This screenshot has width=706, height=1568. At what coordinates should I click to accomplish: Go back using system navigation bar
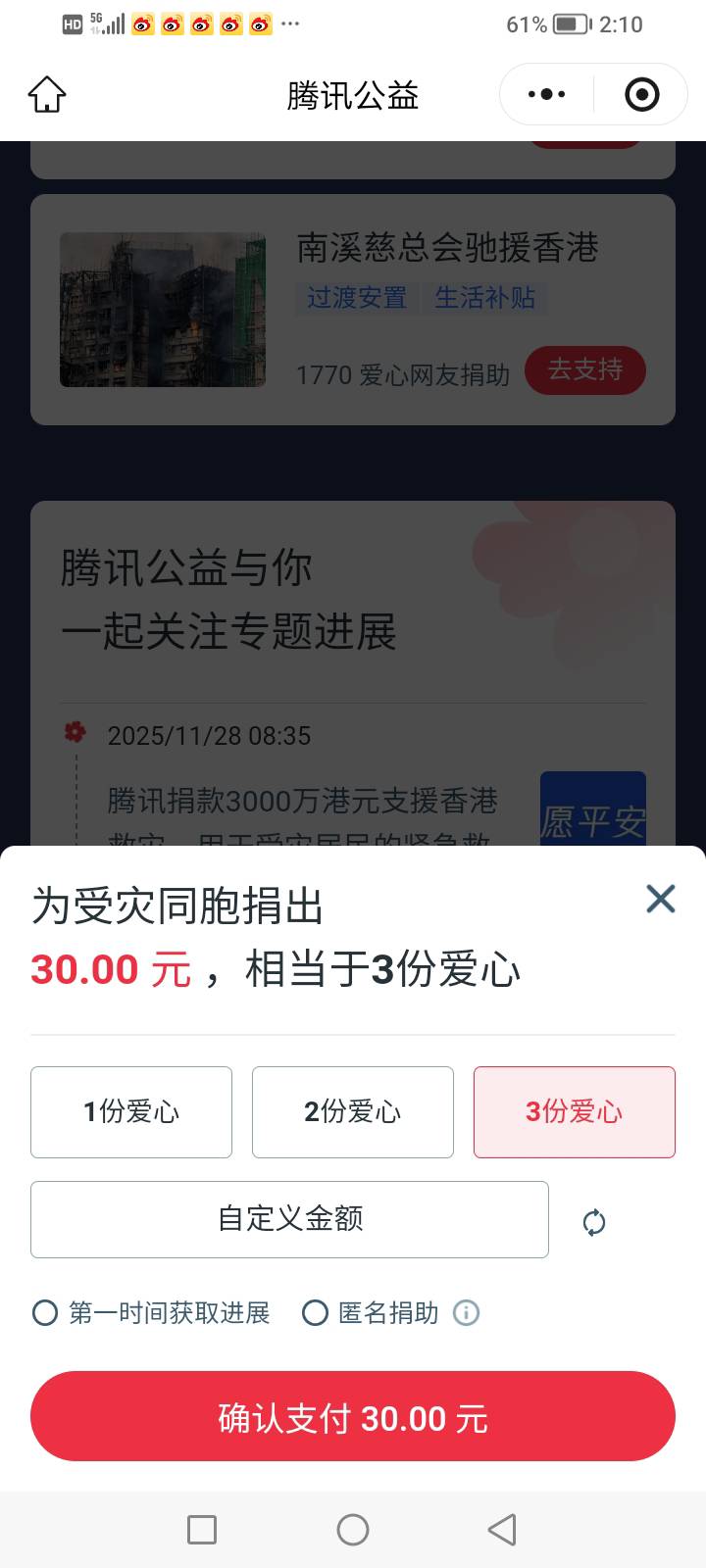502,1529
